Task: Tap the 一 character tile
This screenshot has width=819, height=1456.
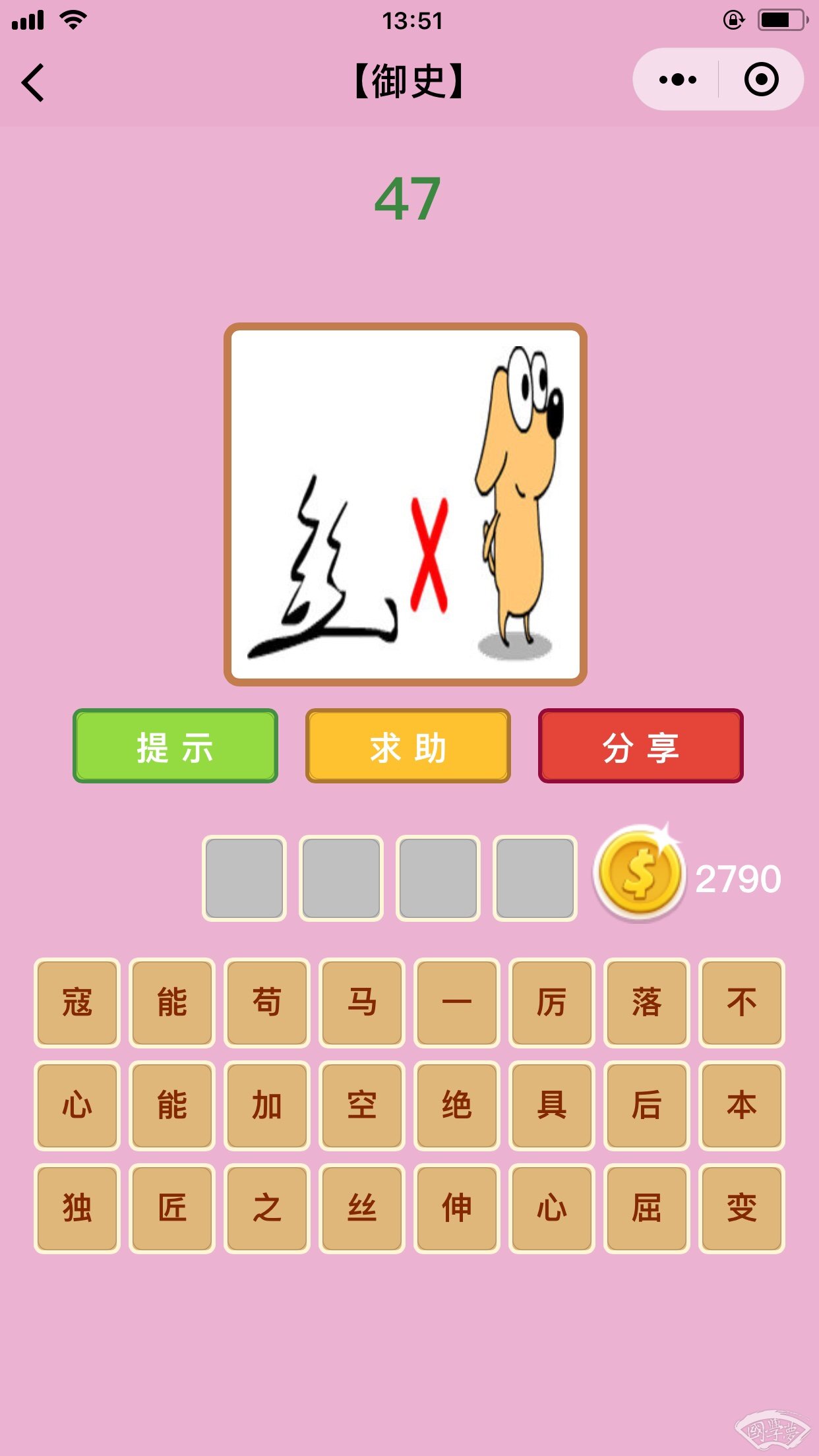Action: (x=457, y=1002)
